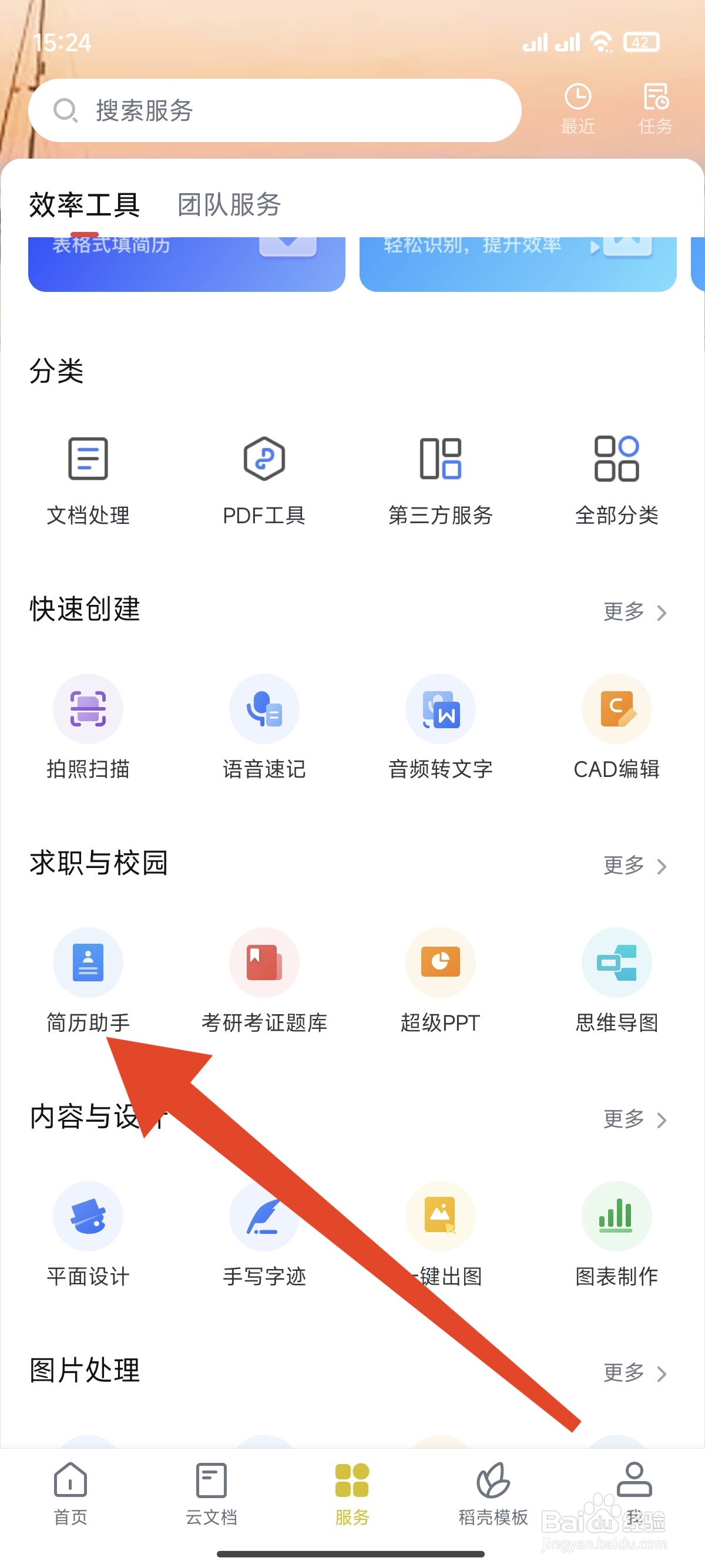Switch to the 团队服务 tab
This screenshot has height=1568, width=705.
click(228, 206)
